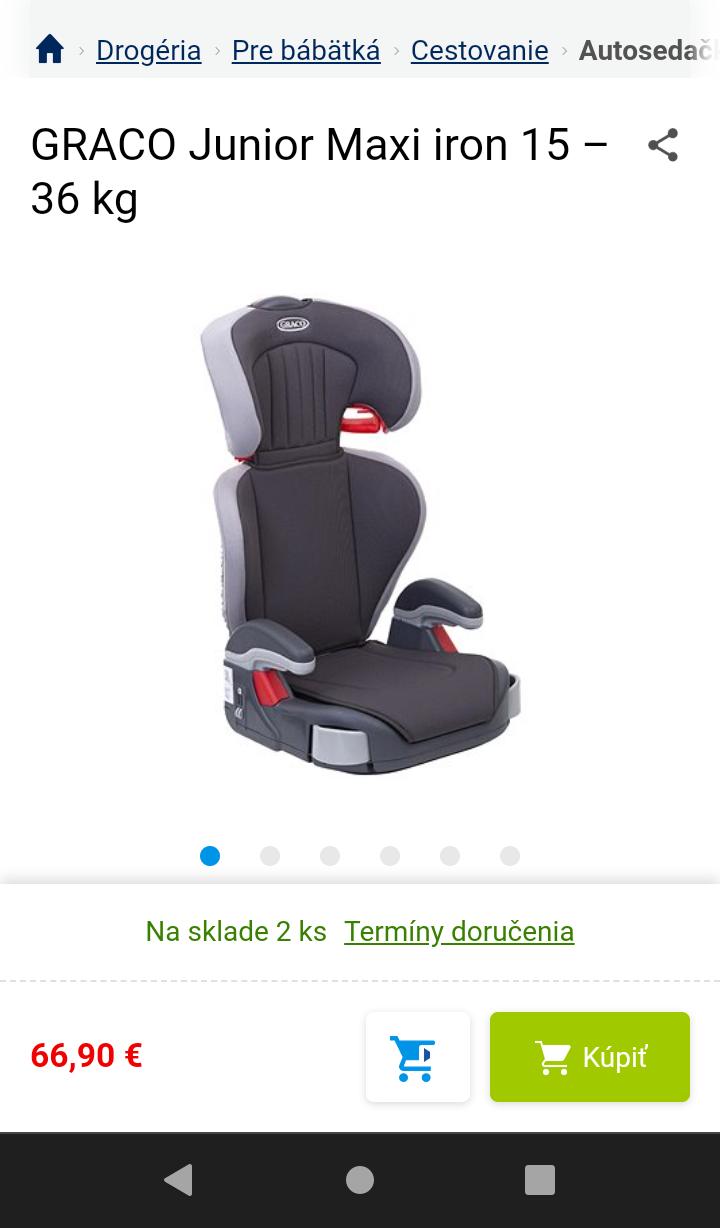
Task: Add the seat to cart with Kúpiť
Action: click(x=590, y=1057)
